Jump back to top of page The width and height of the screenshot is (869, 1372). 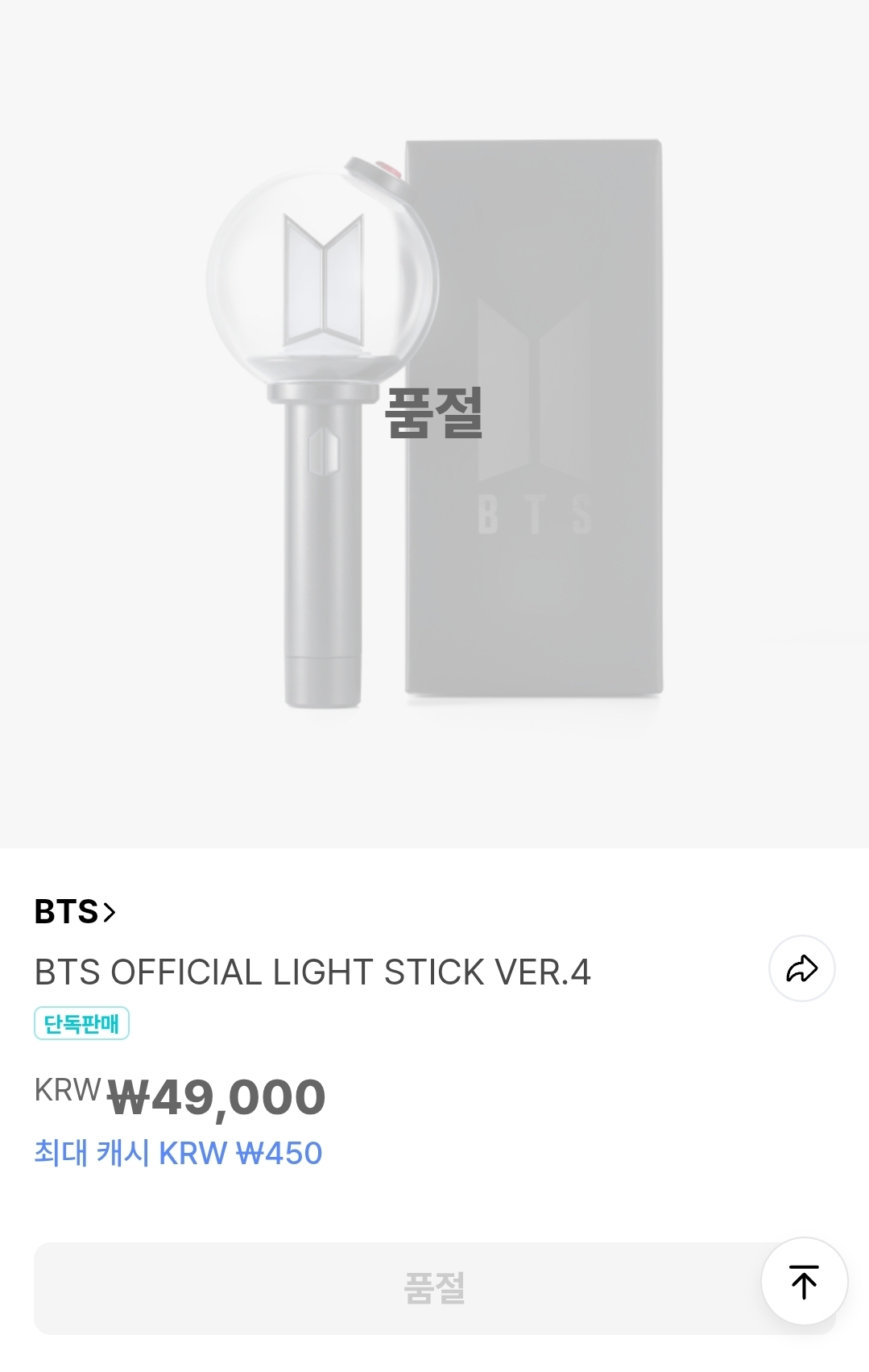(x=804, y=1282)
